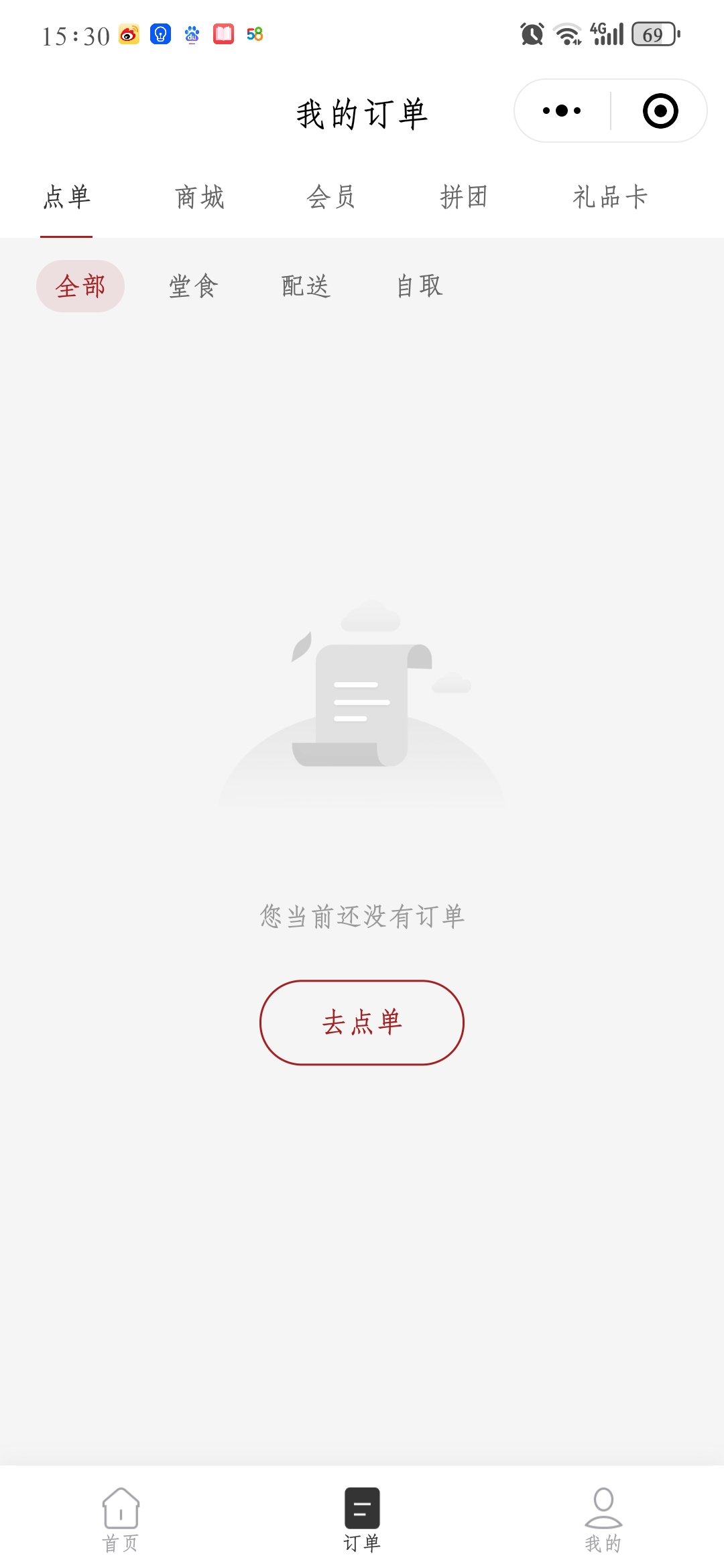The image size is (724, 1568).
Task: View the 礼品卡 orders tab
Action: 609,198
